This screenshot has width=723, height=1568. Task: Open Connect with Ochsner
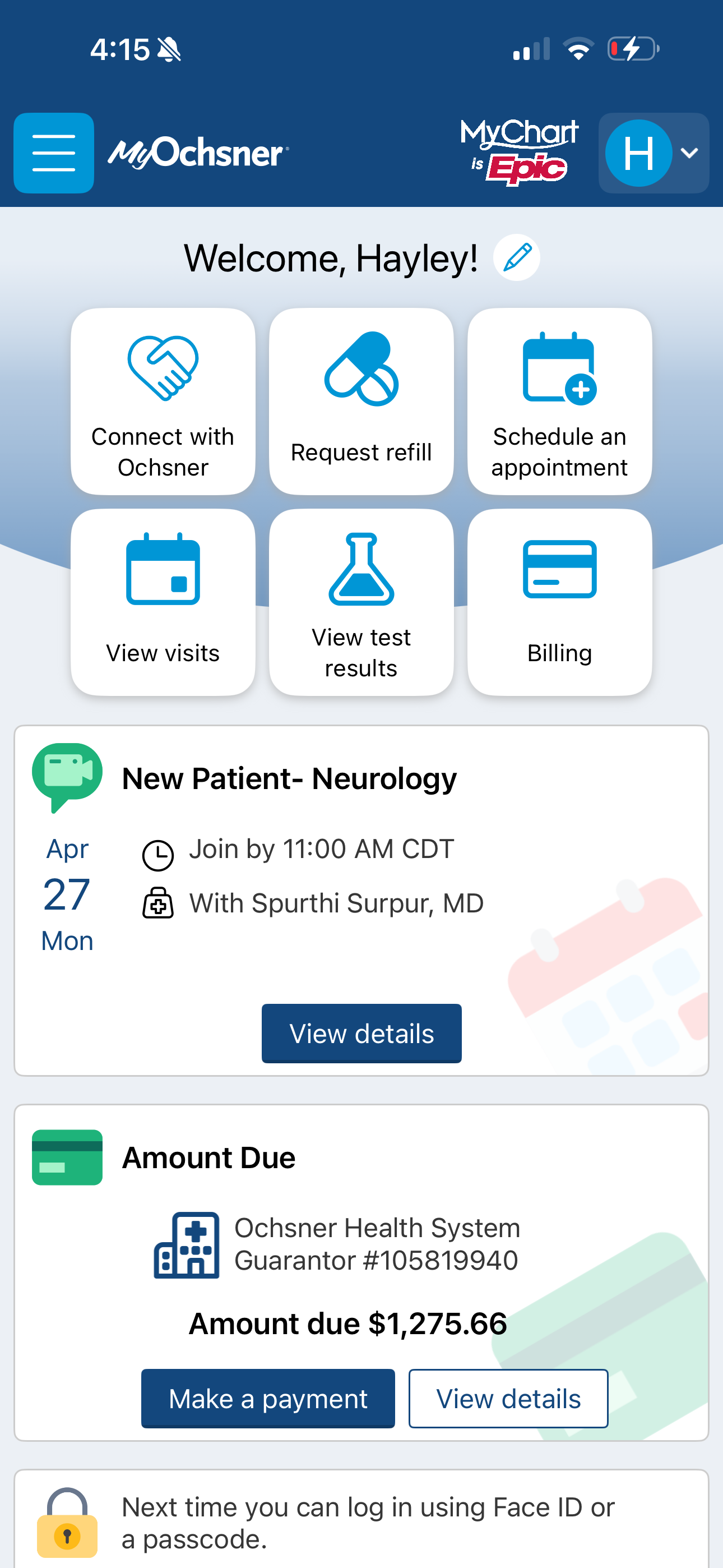(x=163, y=402)
